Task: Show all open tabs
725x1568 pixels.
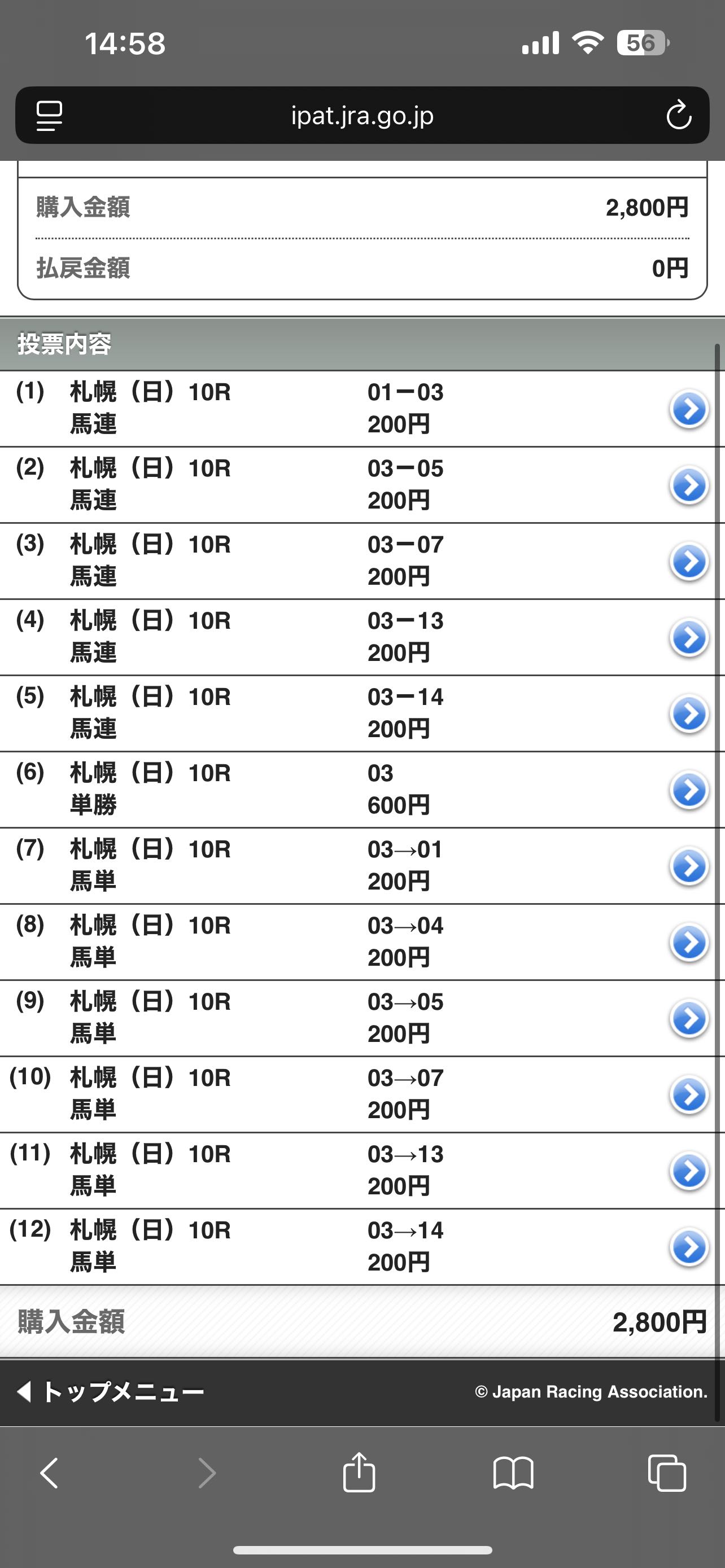Action: pos(667,1473)
